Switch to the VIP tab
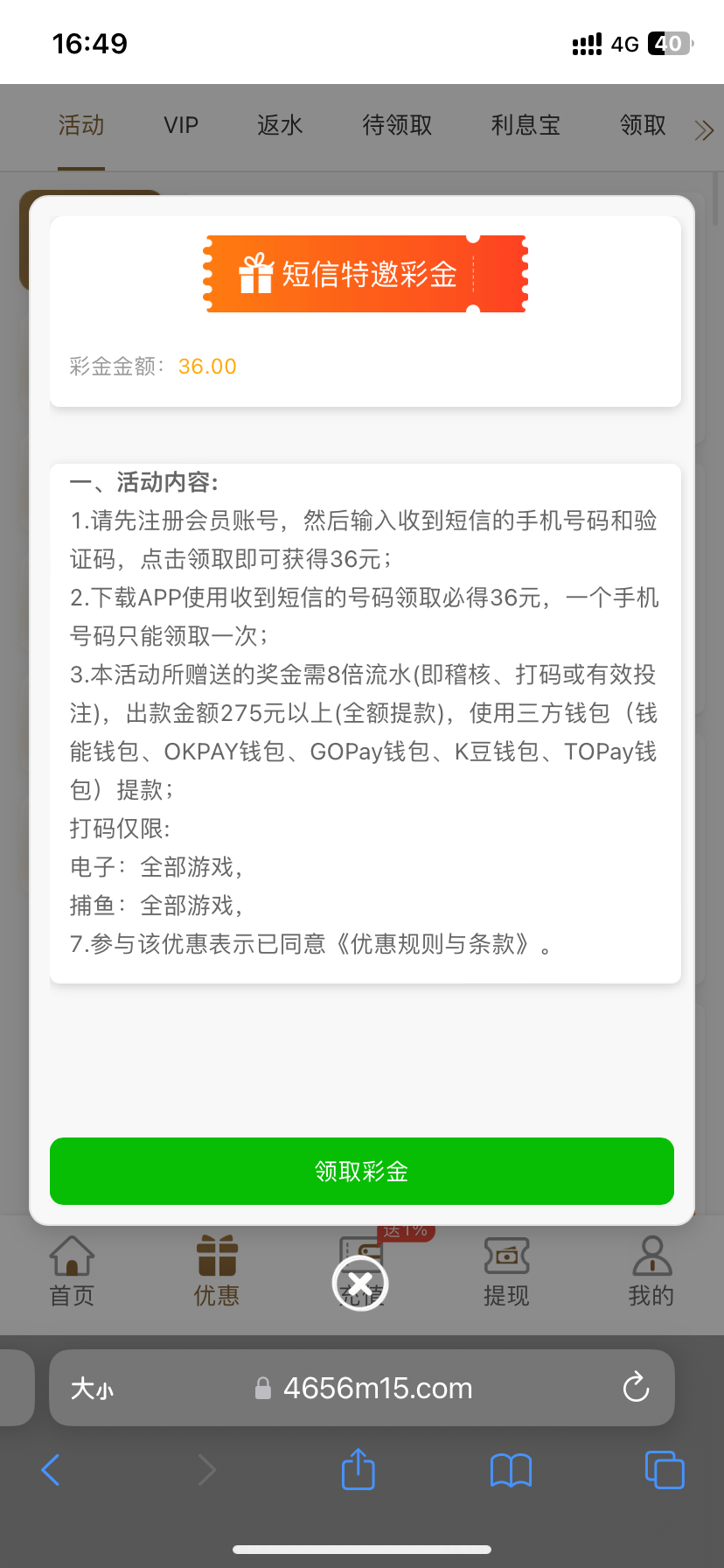 181,125
